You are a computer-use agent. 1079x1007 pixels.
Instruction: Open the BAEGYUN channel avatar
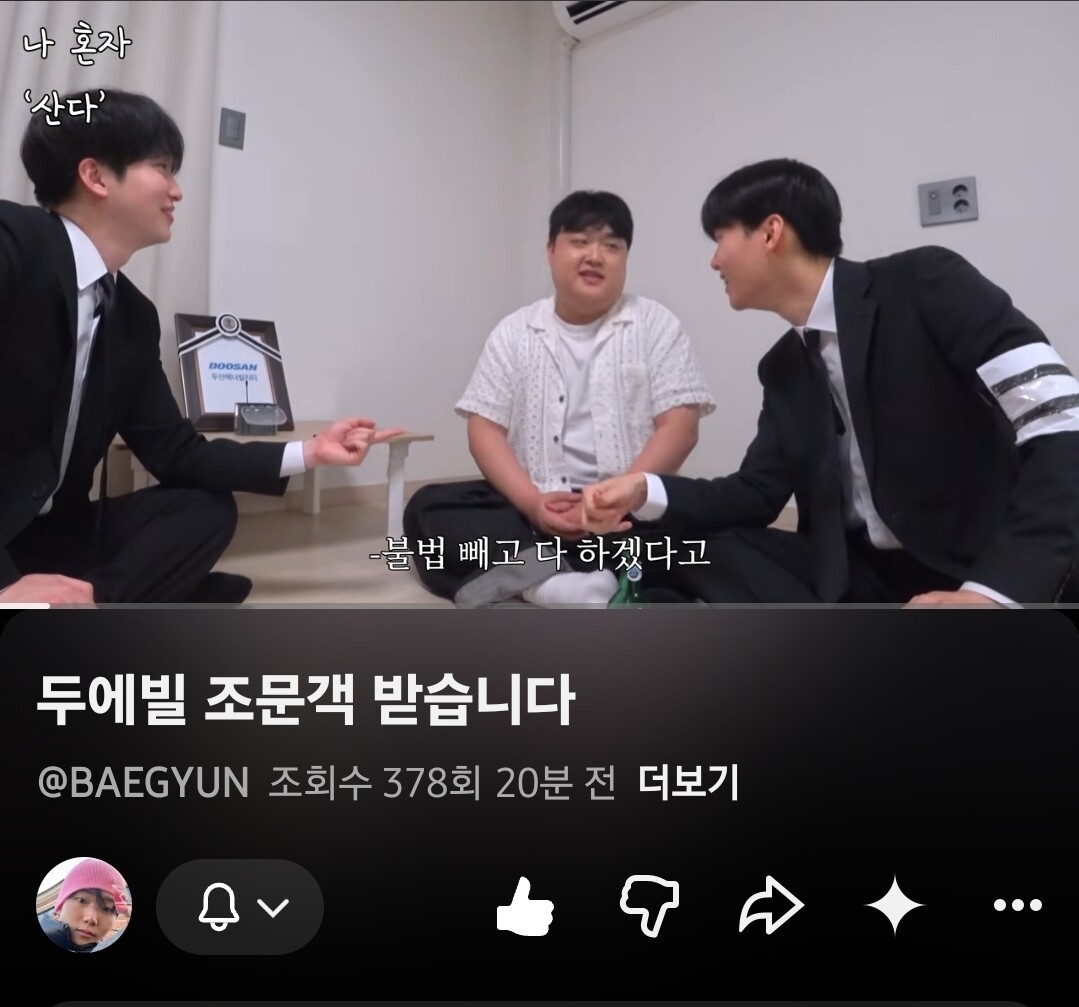[x=84, y=905]
